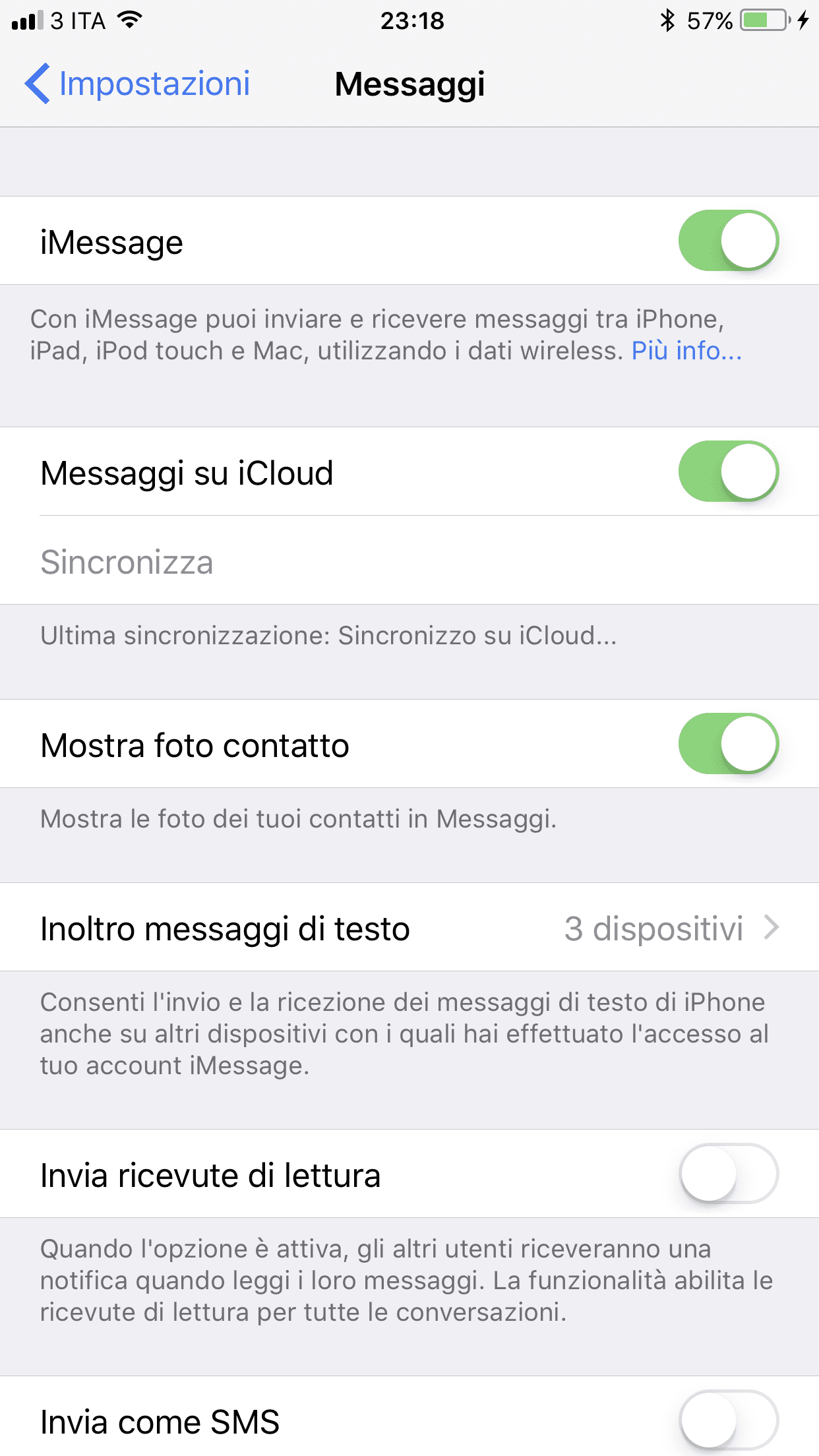Disable Messaggi su iCloud
The width and height of the screenshot is (819, 1456).
tap(729, 471)
